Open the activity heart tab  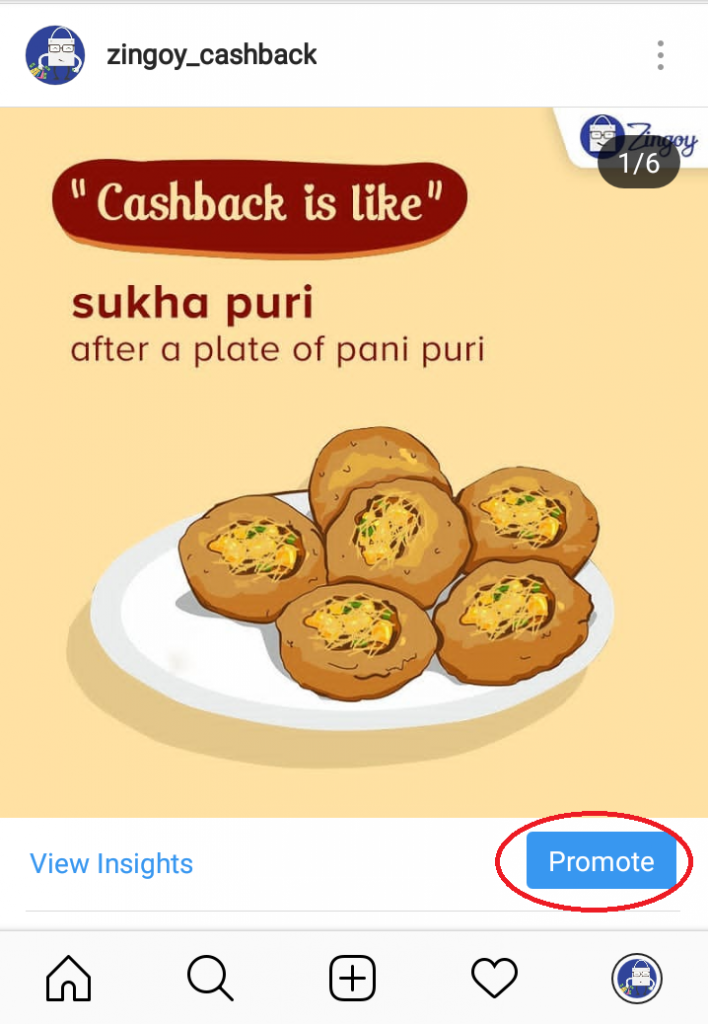pos(494,977)
